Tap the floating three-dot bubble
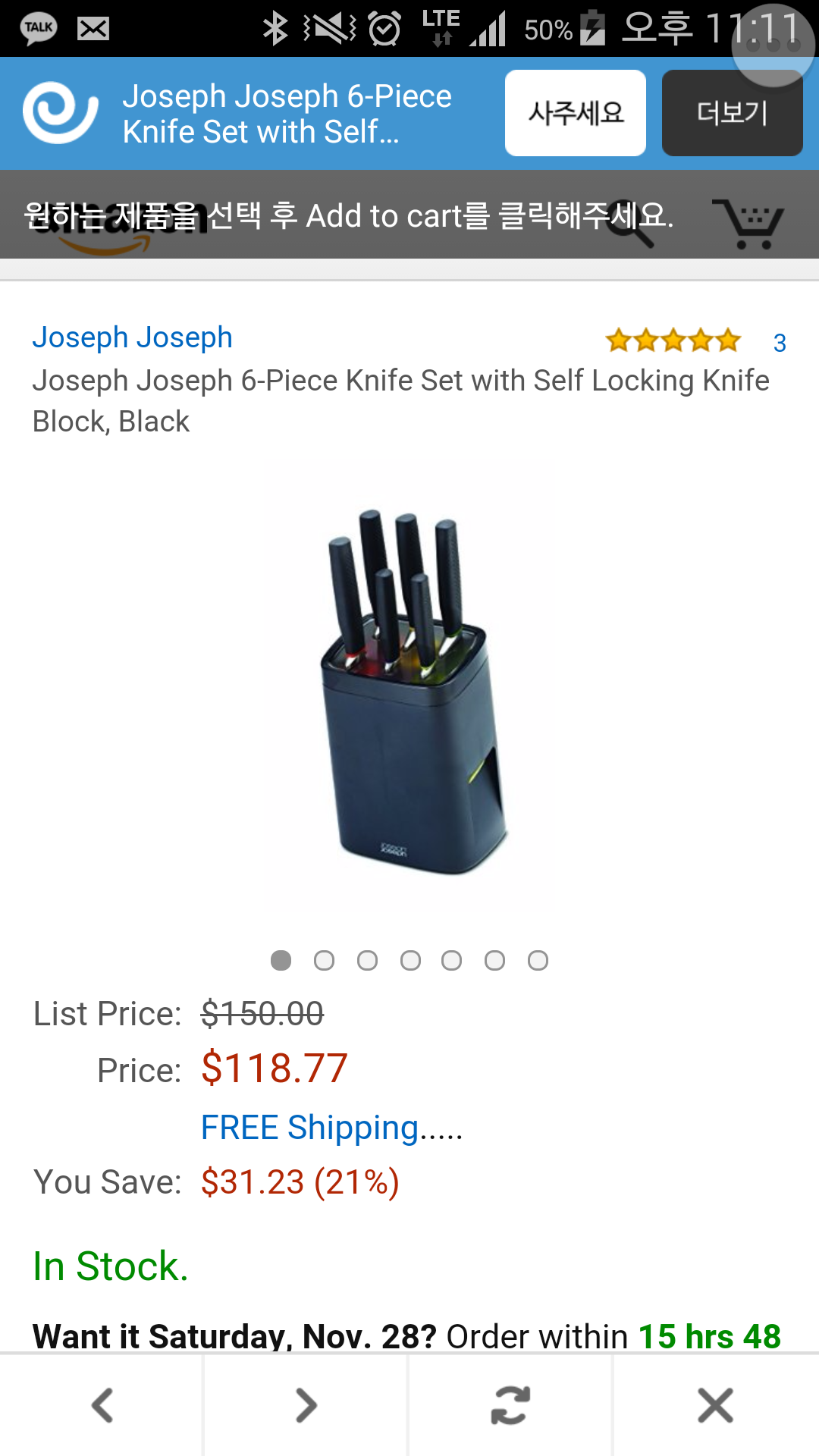 (x=773, y=45)
